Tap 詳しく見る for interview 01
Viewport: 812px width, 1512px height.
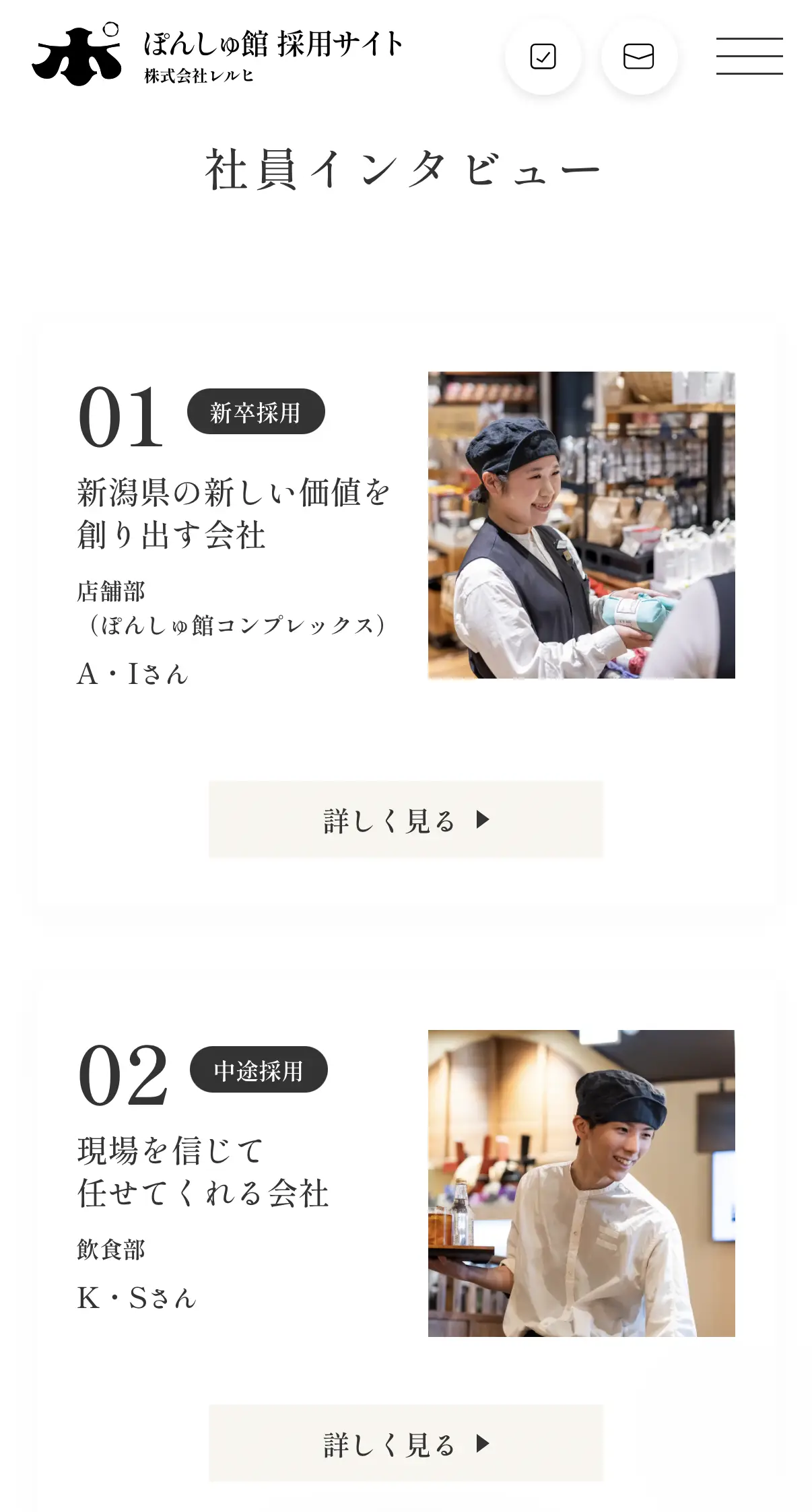tap(405, 819)
